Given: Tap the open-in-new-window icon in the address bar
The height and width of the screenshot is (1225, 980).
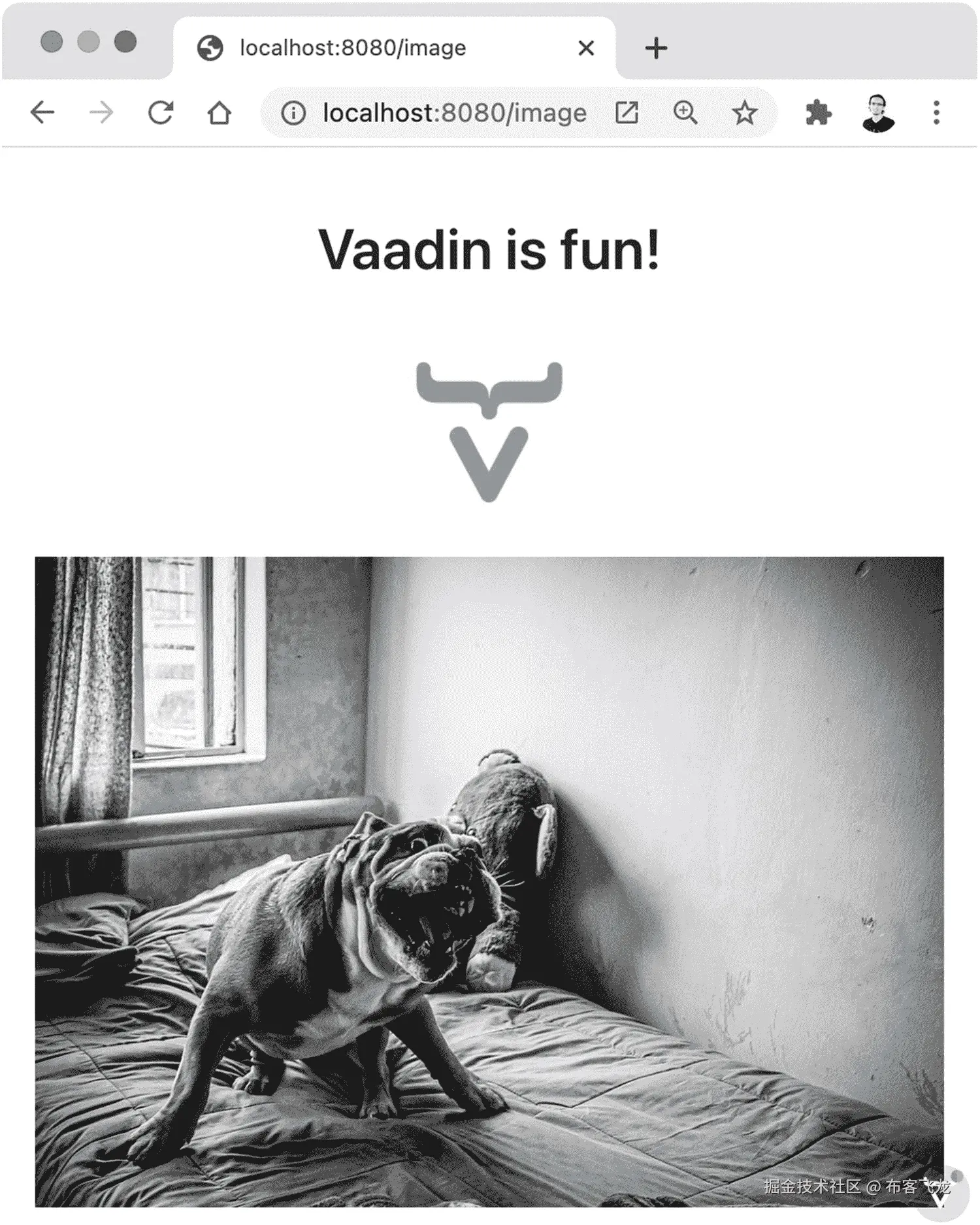Looking at the screenshot, I should pos(627,113).
